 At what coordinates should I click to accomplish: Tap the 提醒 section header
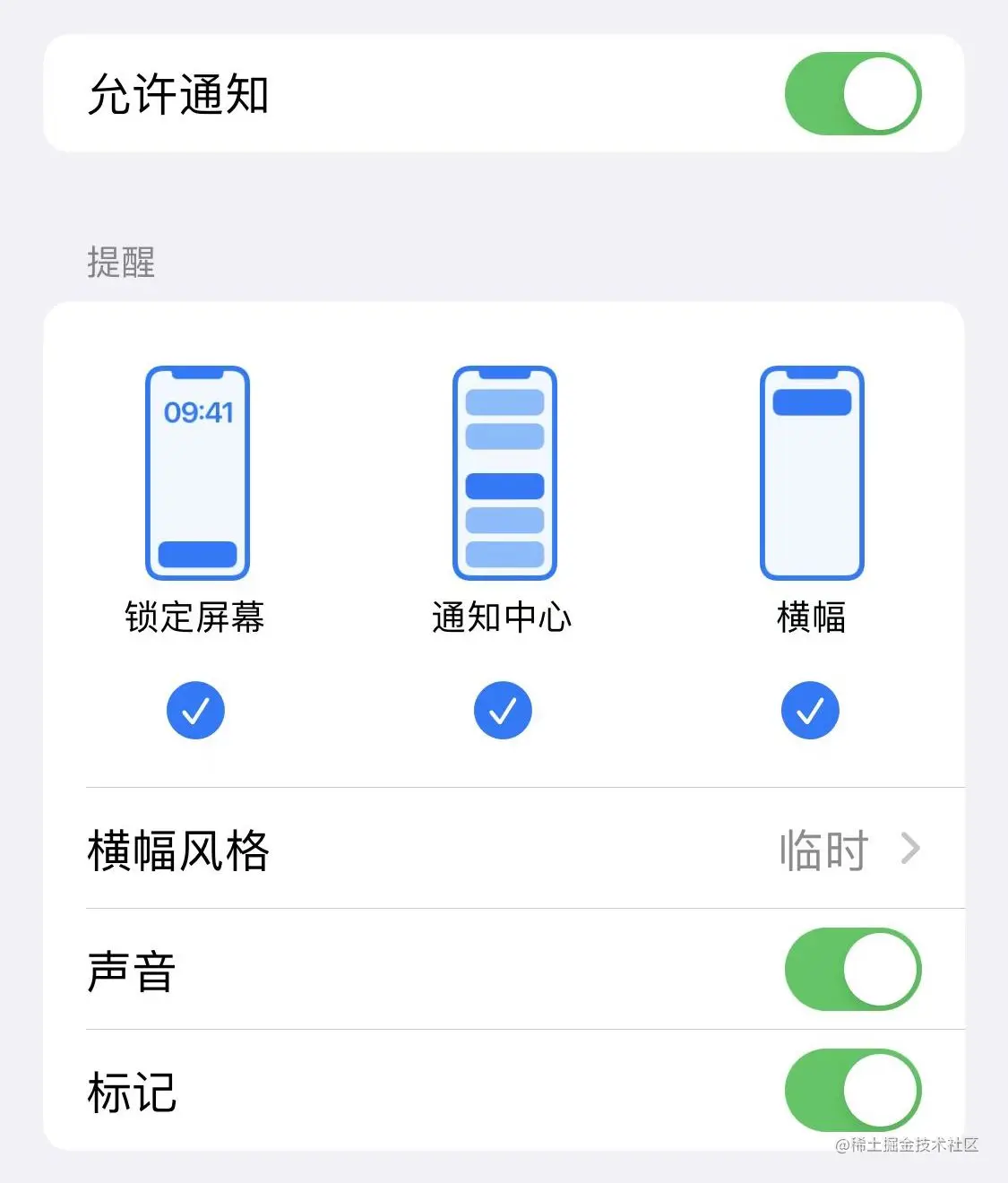(120, 263)
